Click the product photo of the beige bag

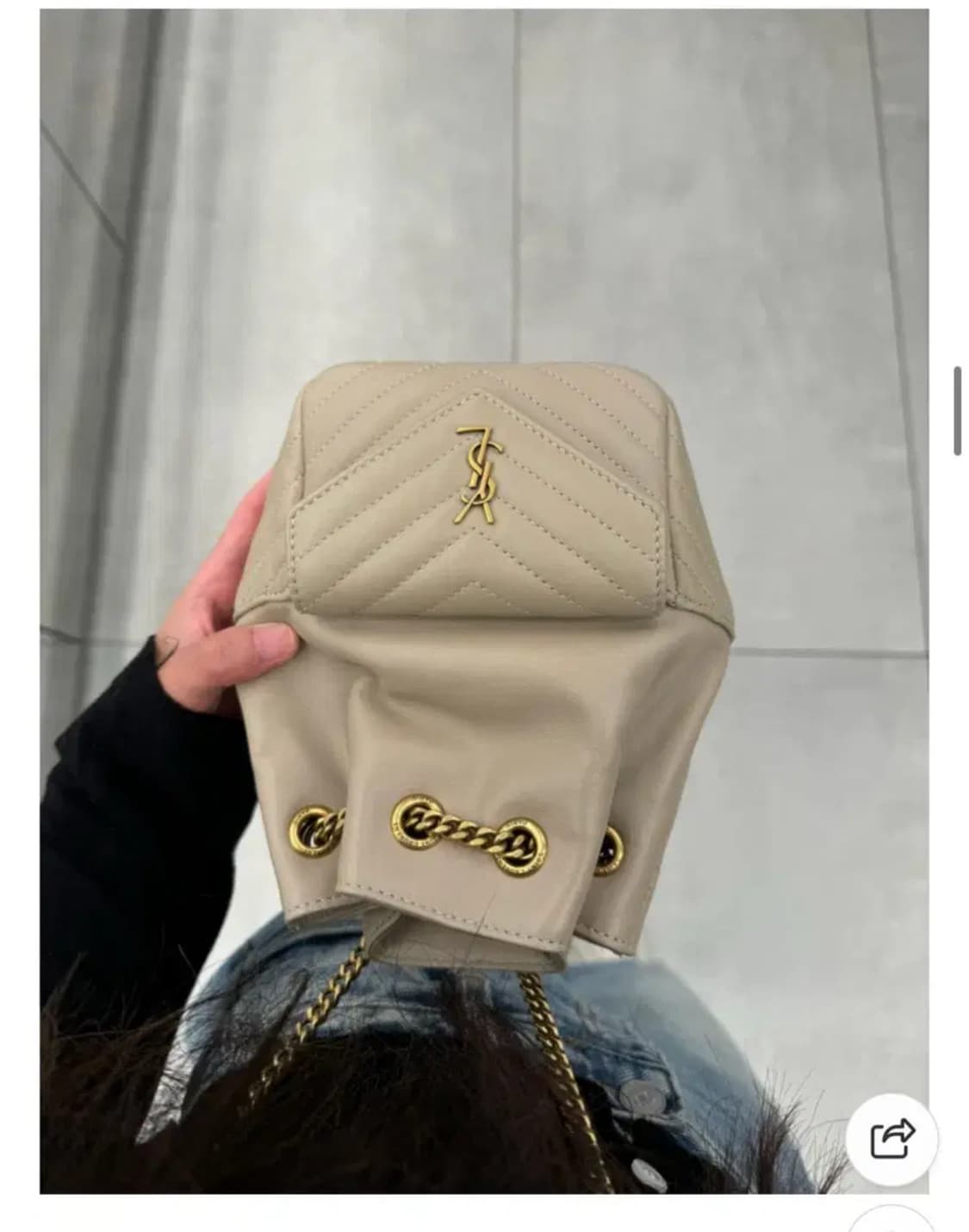pyautogui.click(x=482, y=603)
